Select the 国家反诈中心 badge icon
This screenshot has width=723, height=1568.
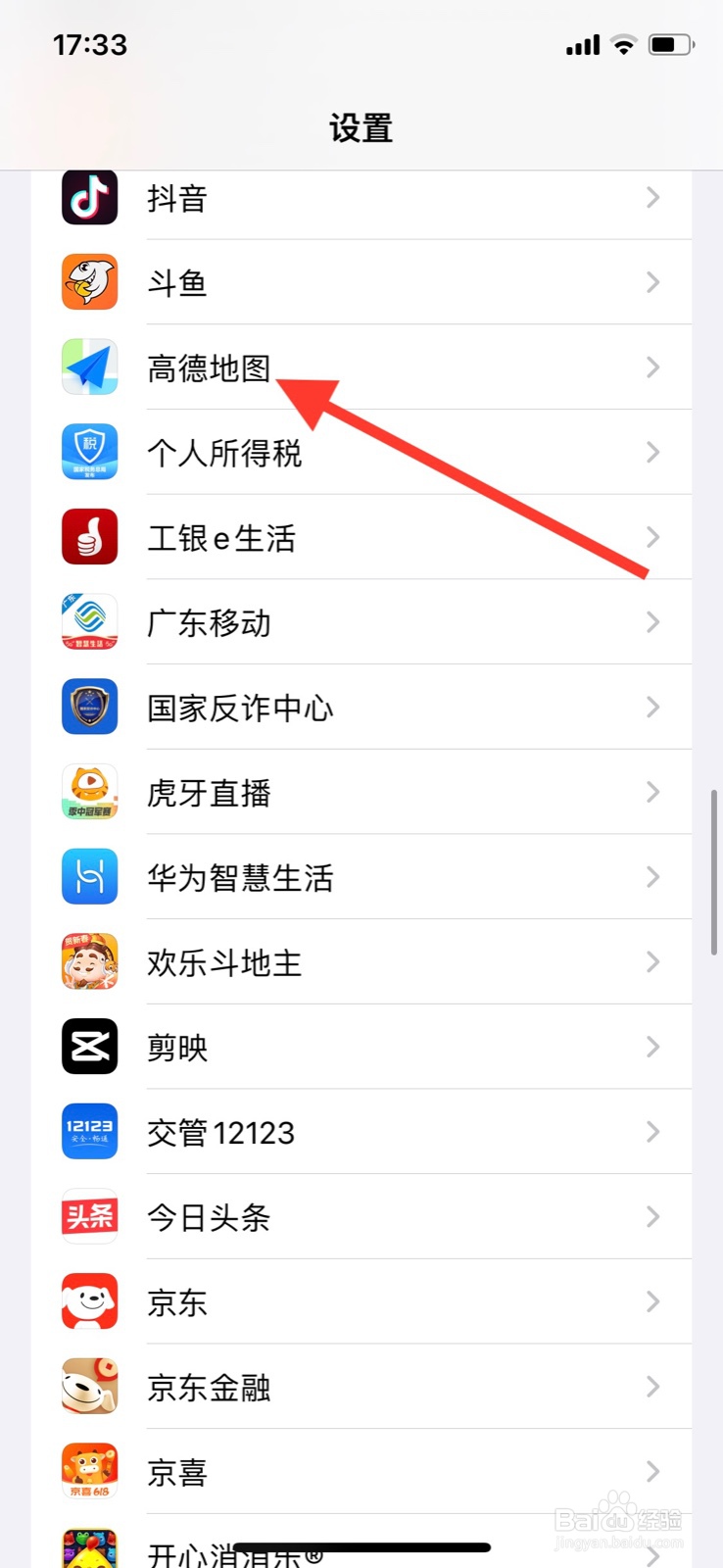pyautogui.click(x=89, y=707)
